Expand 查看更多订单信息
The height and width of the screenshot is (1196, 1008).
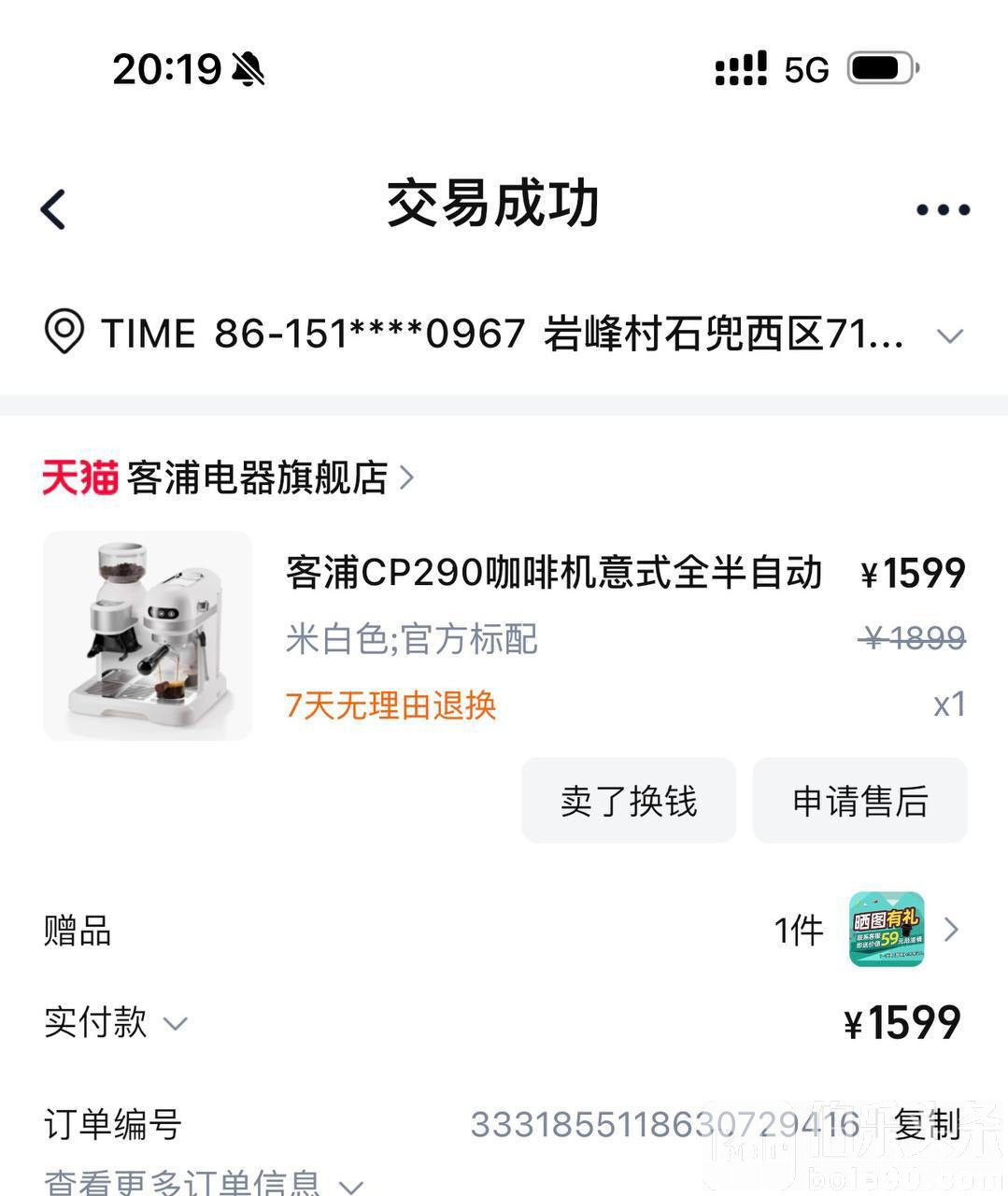(x=203, y=1183)
